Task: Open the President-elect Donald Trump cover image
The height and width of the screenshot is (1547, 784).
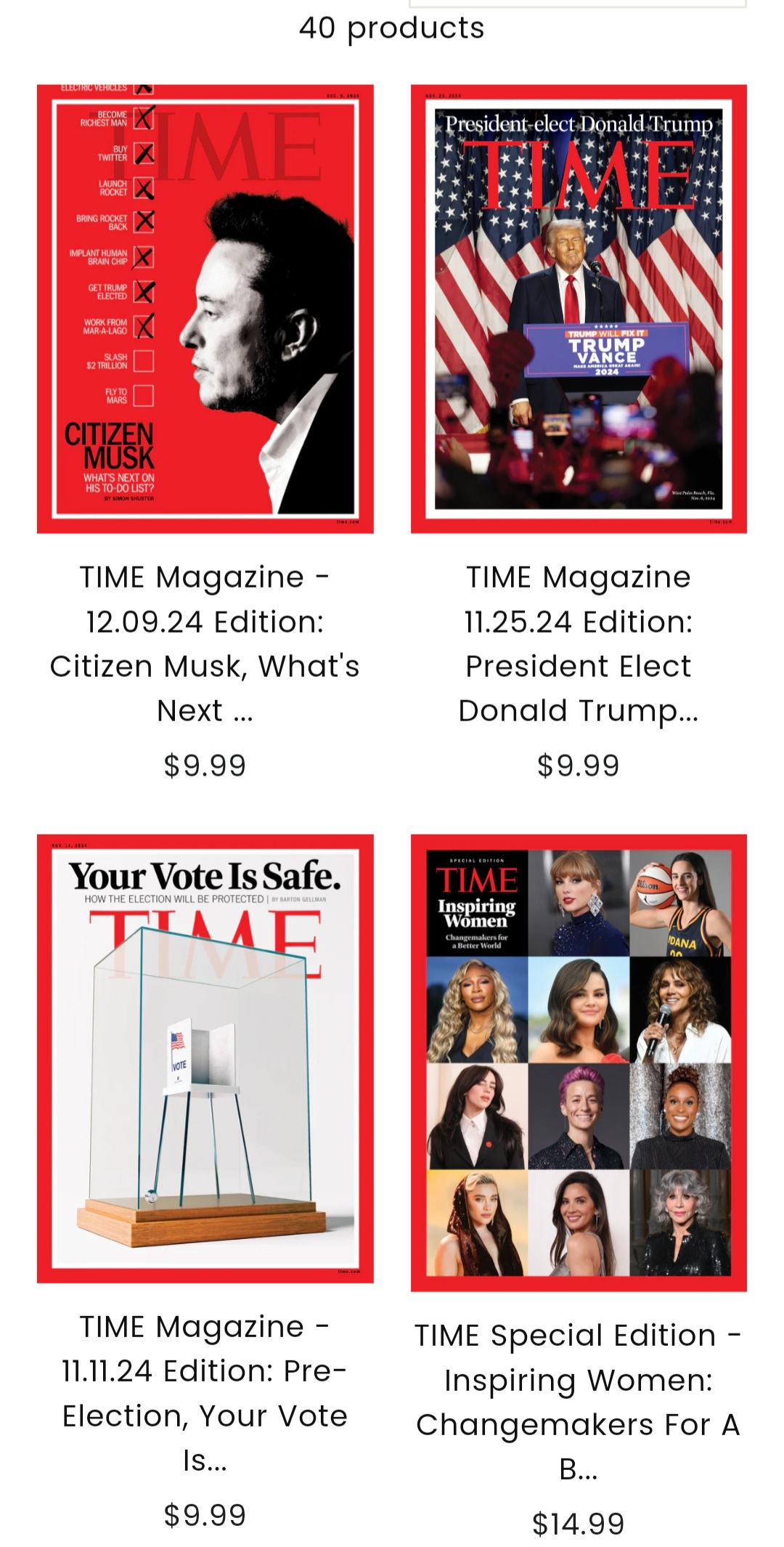Action: tap(579, 309)
